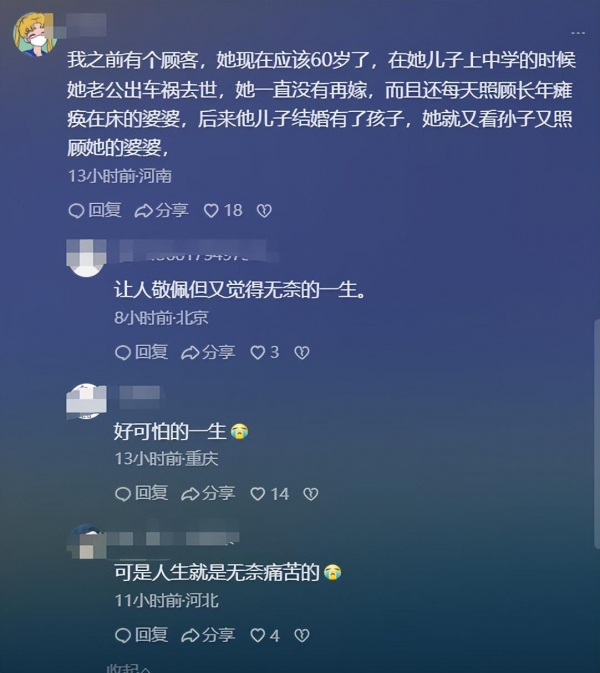Image resolution: width=600 pixels, height=673 pixels.
Task: Collapse the replies with 收起
Action: (129, 667)
